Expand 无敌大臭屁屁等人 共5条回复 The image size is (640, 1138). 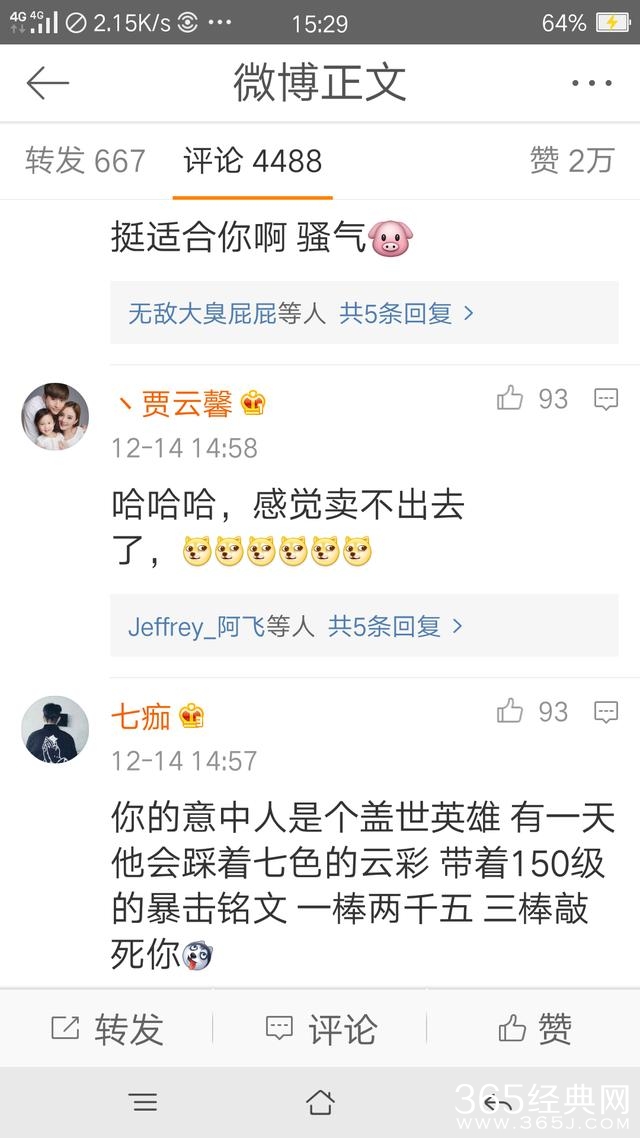tap(300, 314)
